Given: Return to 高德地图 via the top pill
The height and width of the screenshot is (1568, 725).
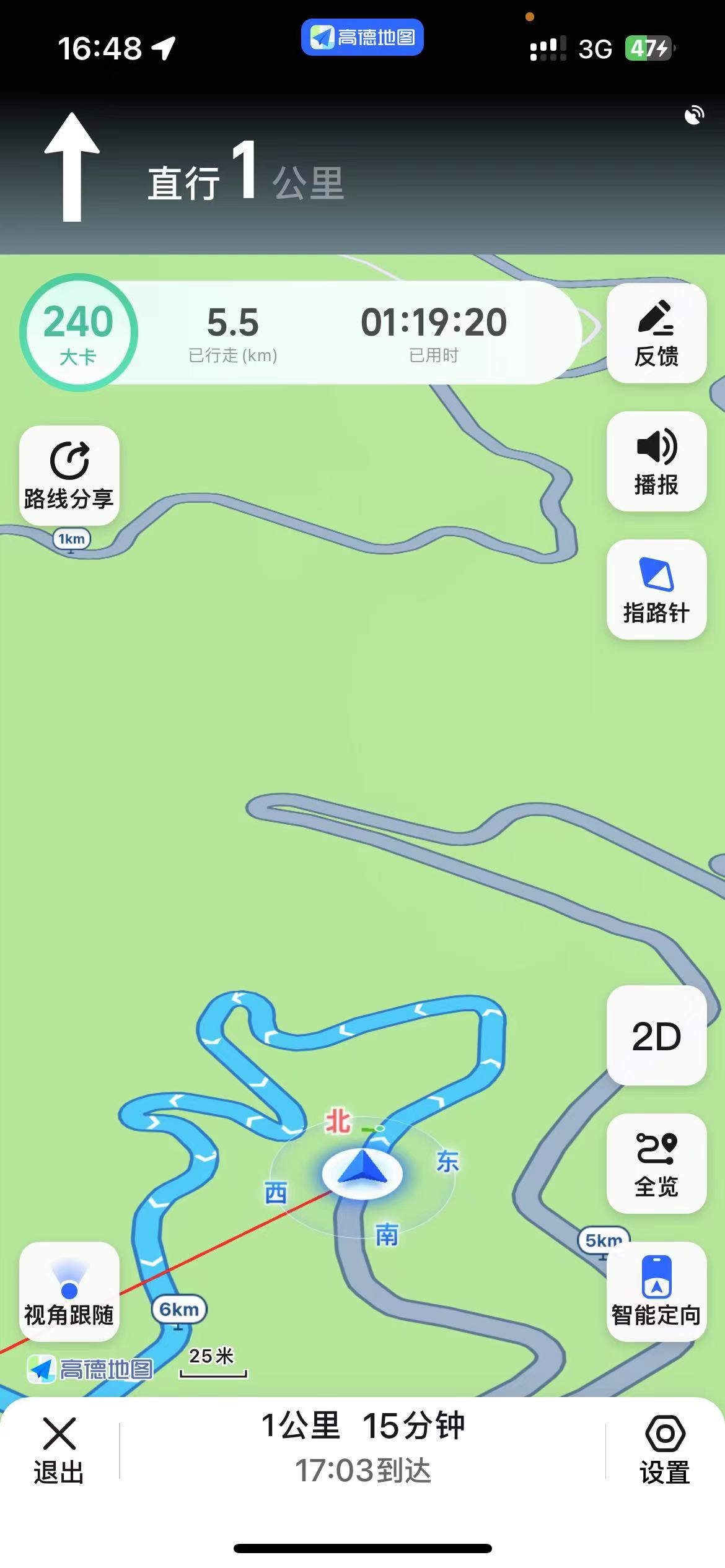Looking at the screenshot, I should [x=362, y=37].
